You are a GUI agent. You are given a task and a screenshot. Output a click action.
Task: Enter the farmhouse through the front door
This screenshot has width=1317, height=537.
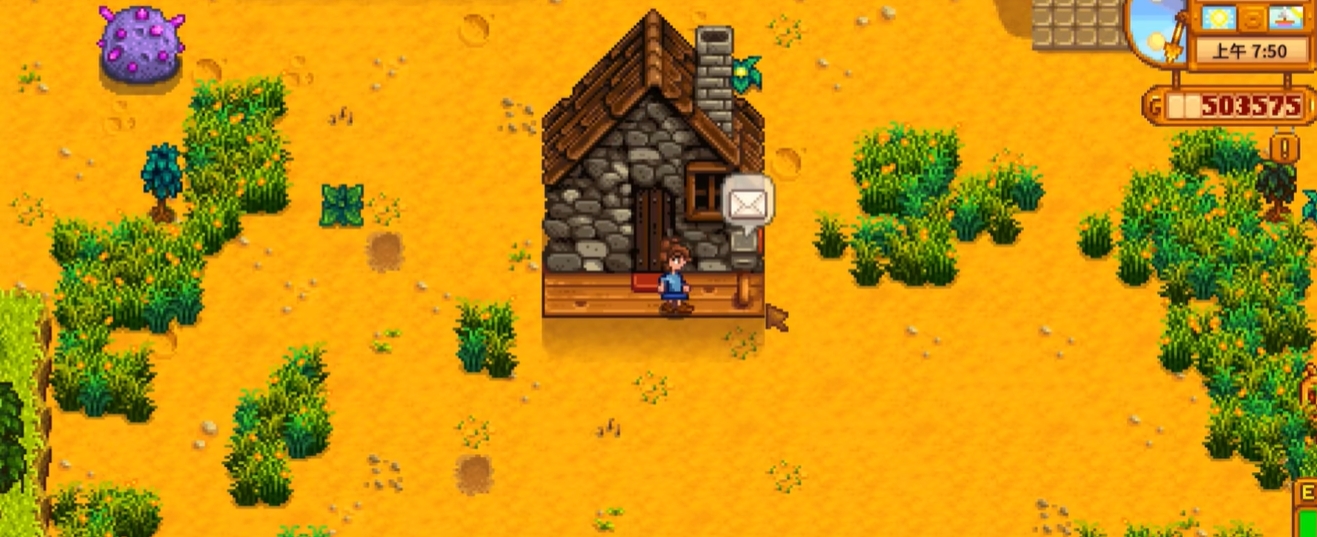click(651, 230)
